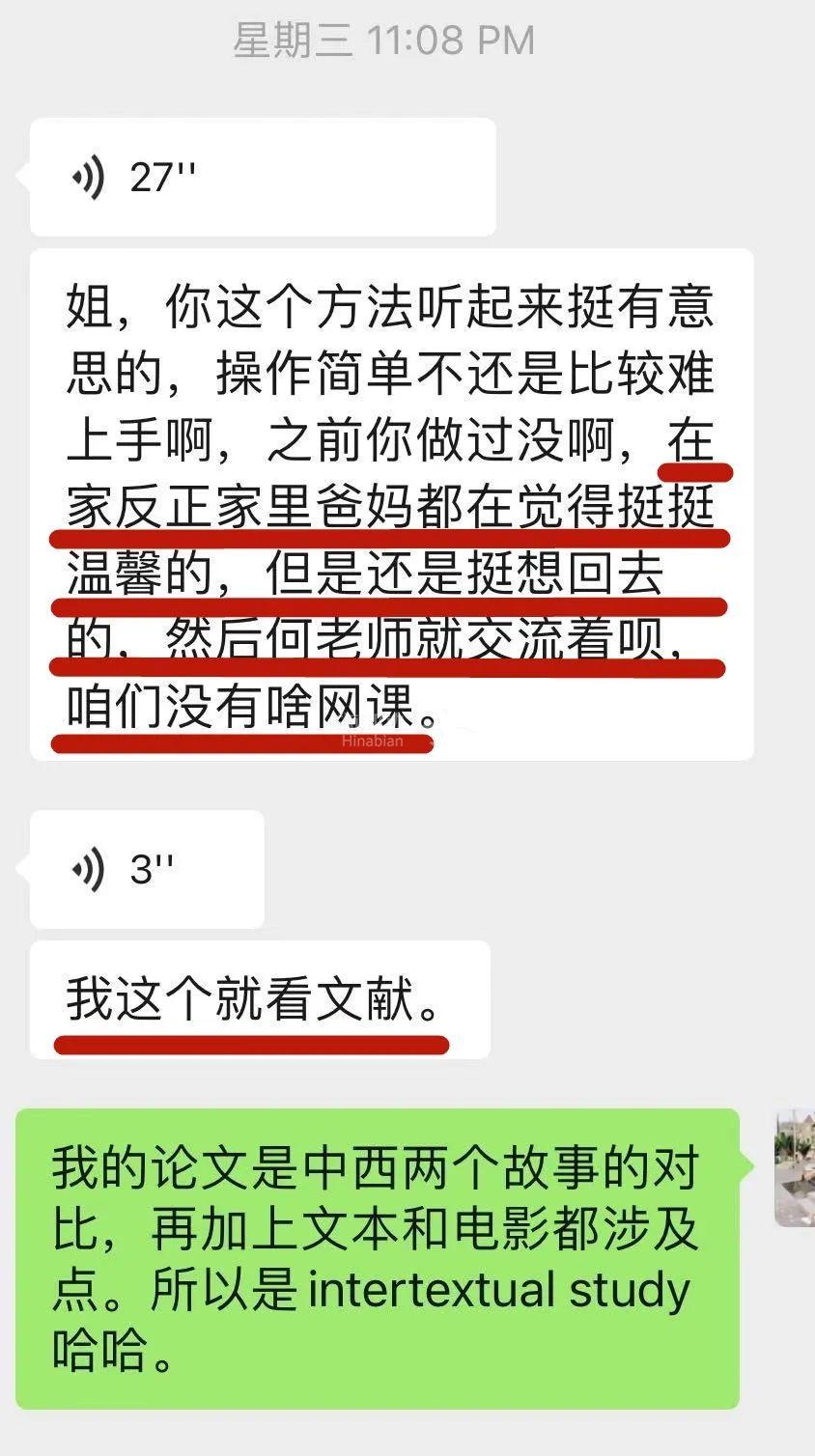Play the 3-second voice message
The width and height of the screenshot is (815, 1456).
[x=147, y=869]
